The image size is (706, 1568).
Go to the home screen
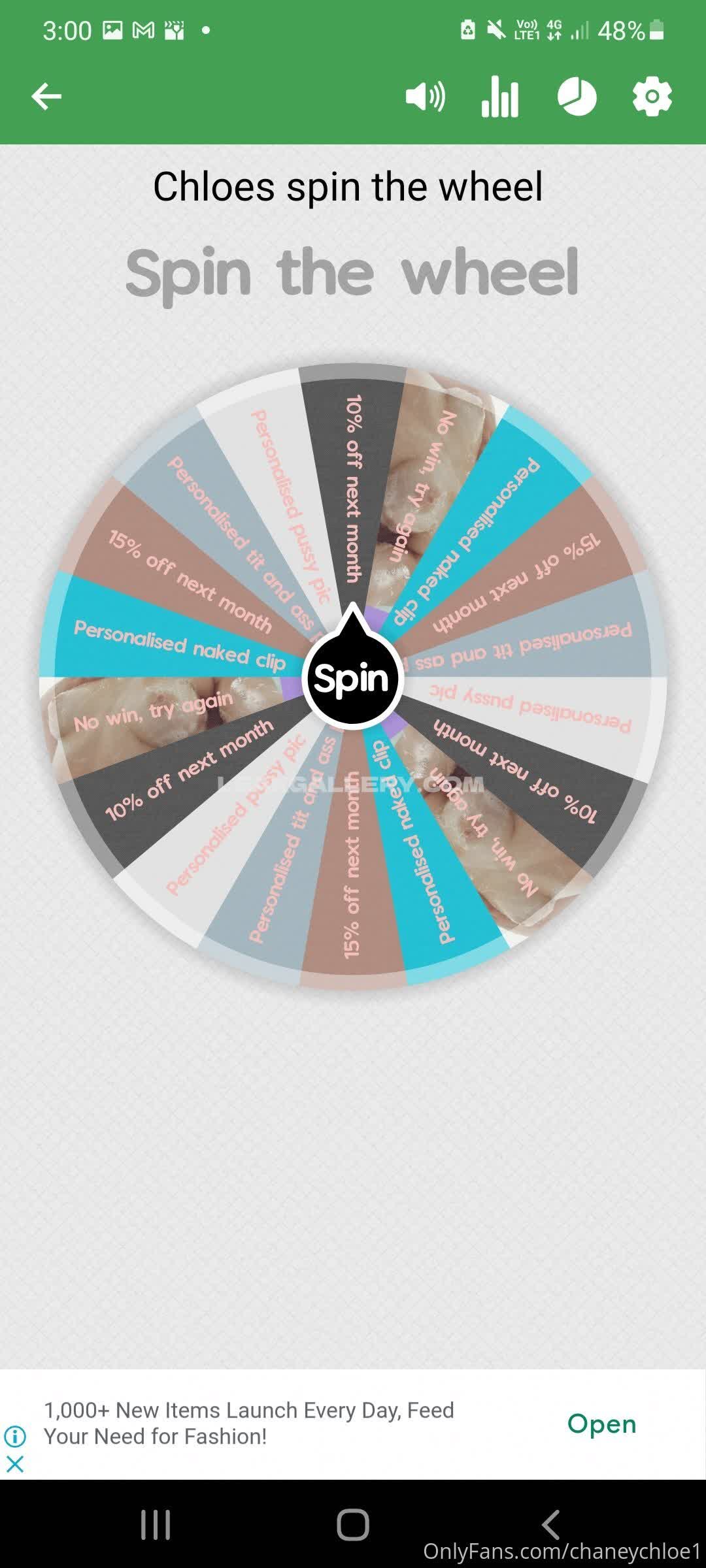pos(353,1525)
